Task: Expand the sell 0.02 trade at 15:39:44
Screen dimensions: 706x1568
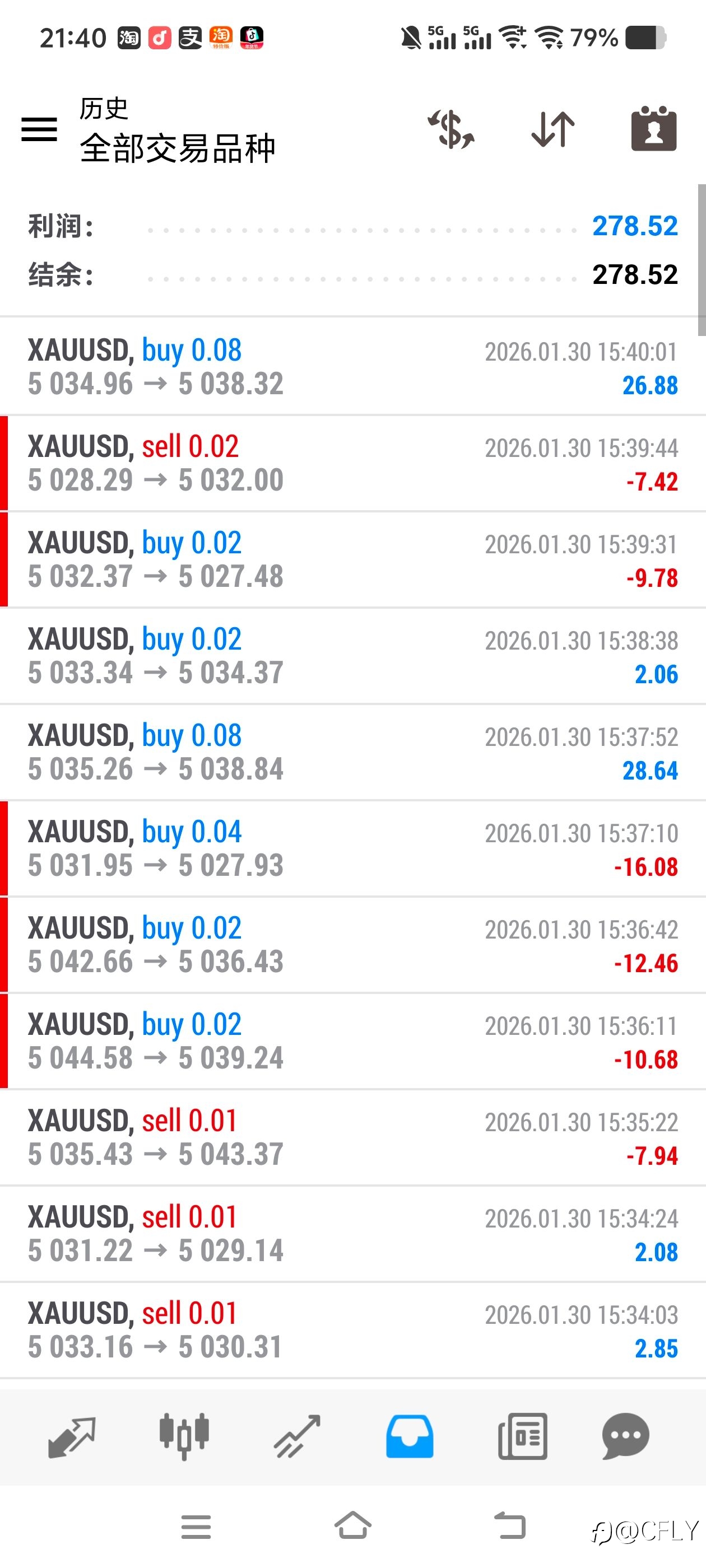Action: [352, 463]
